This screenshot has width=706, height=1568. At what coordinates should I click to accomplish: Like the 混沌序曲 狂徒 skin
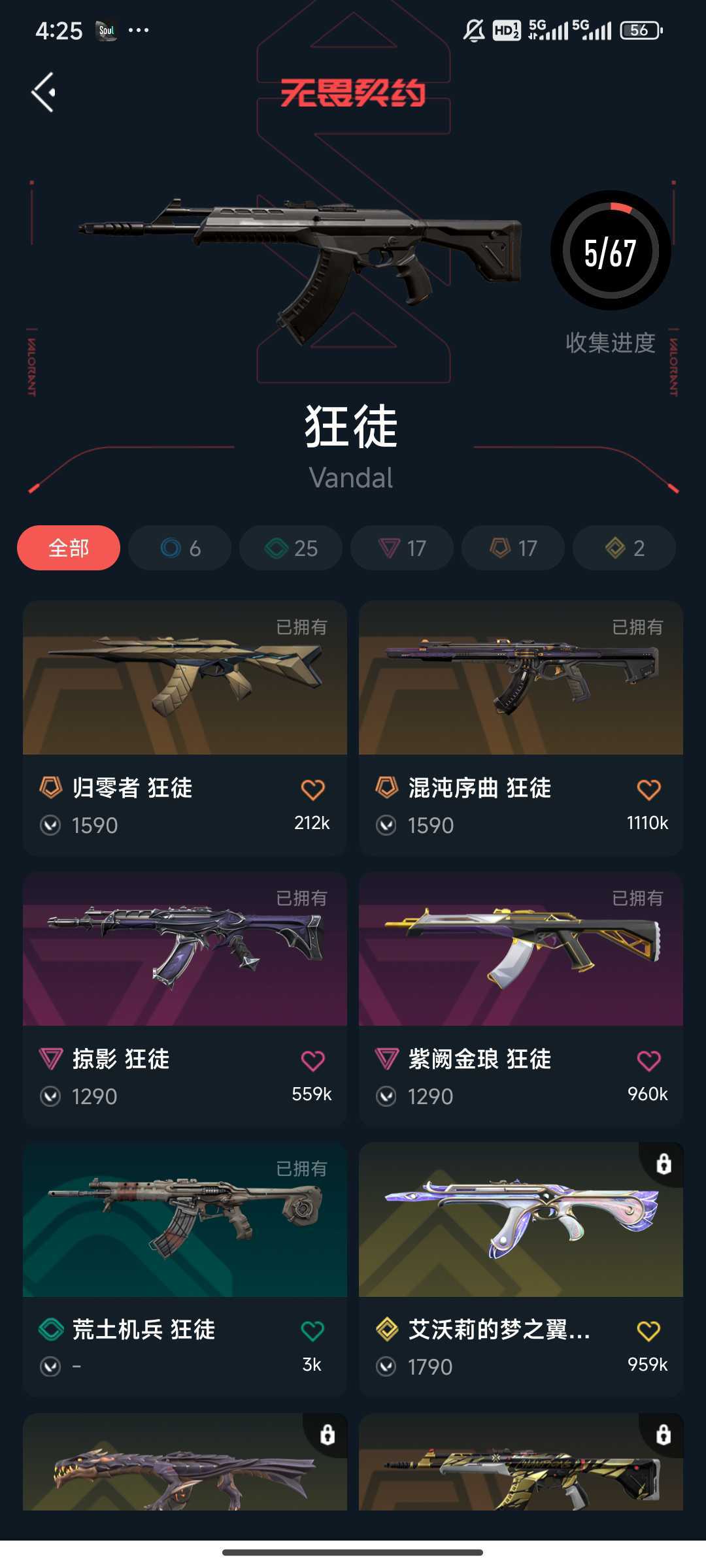(x=648, y=789)
